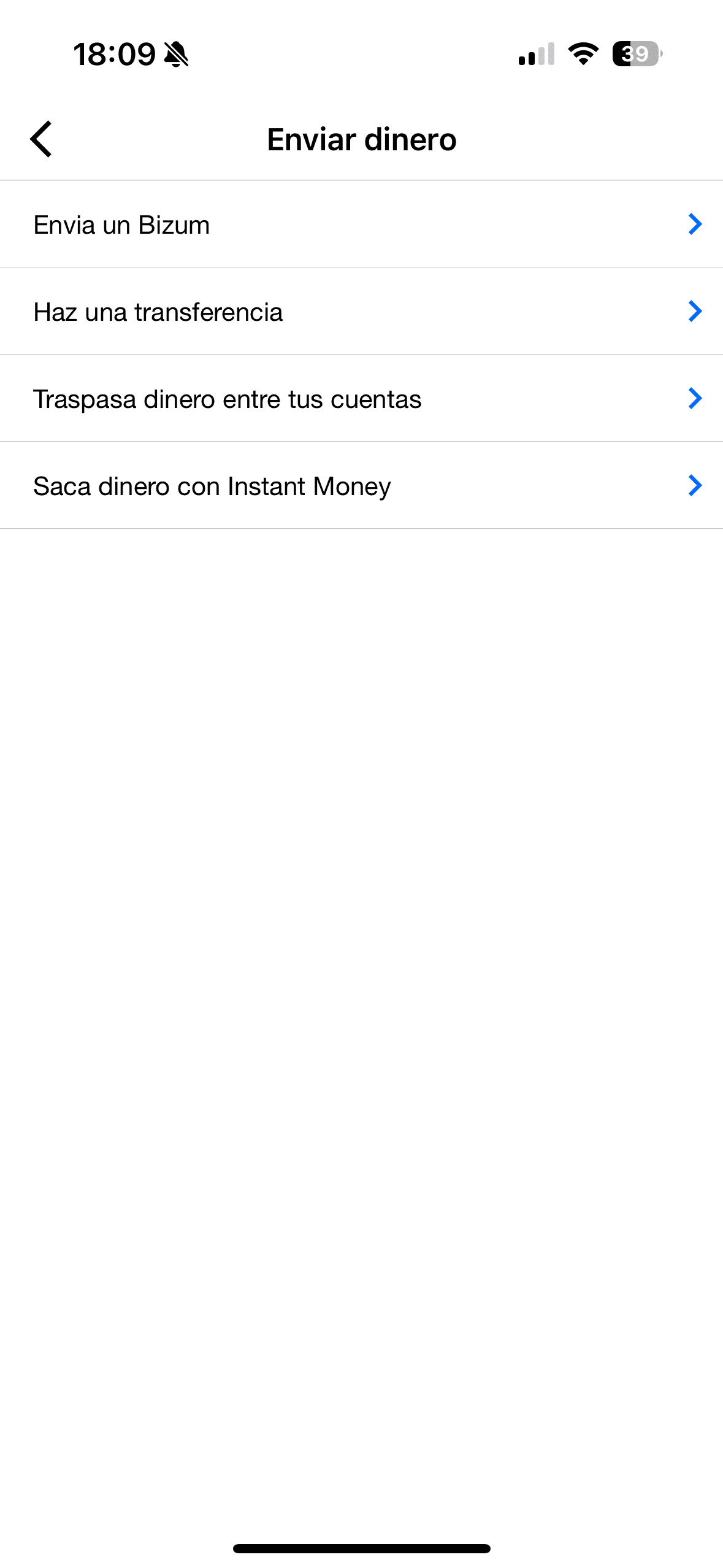Open Envia un Bizum
The height and width of the screenshot is (1568, 723).
(361, 225)
